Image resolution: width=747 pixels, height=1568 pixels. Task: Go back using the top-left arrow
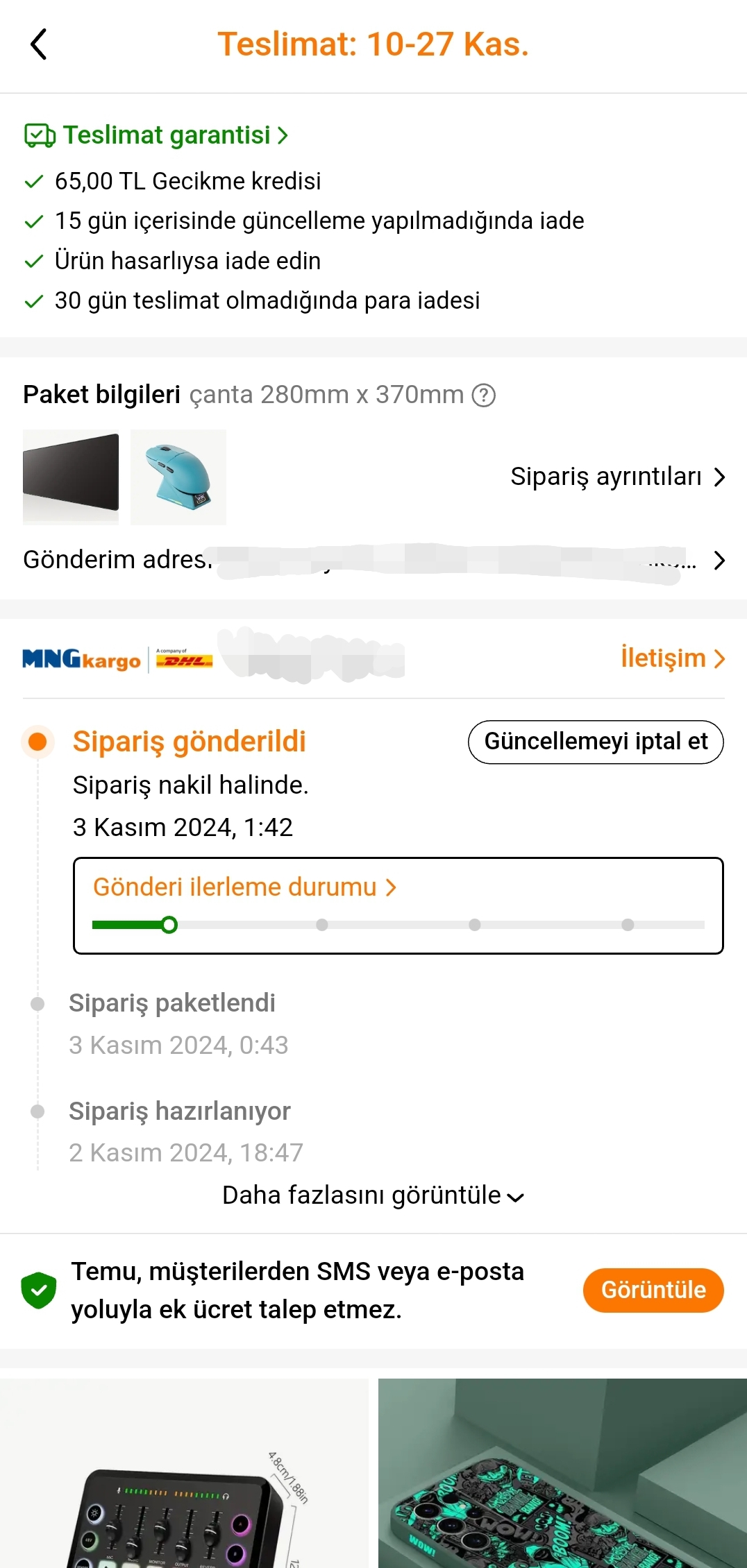(39, 44)
